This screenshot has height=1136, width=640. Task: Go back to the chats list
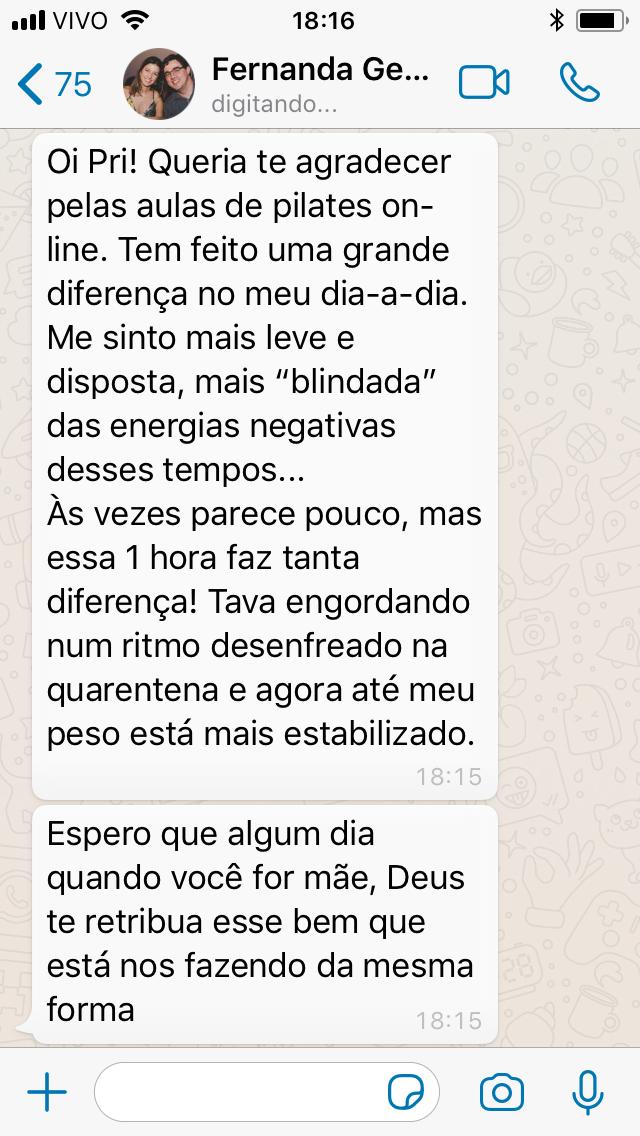(54, 84)
